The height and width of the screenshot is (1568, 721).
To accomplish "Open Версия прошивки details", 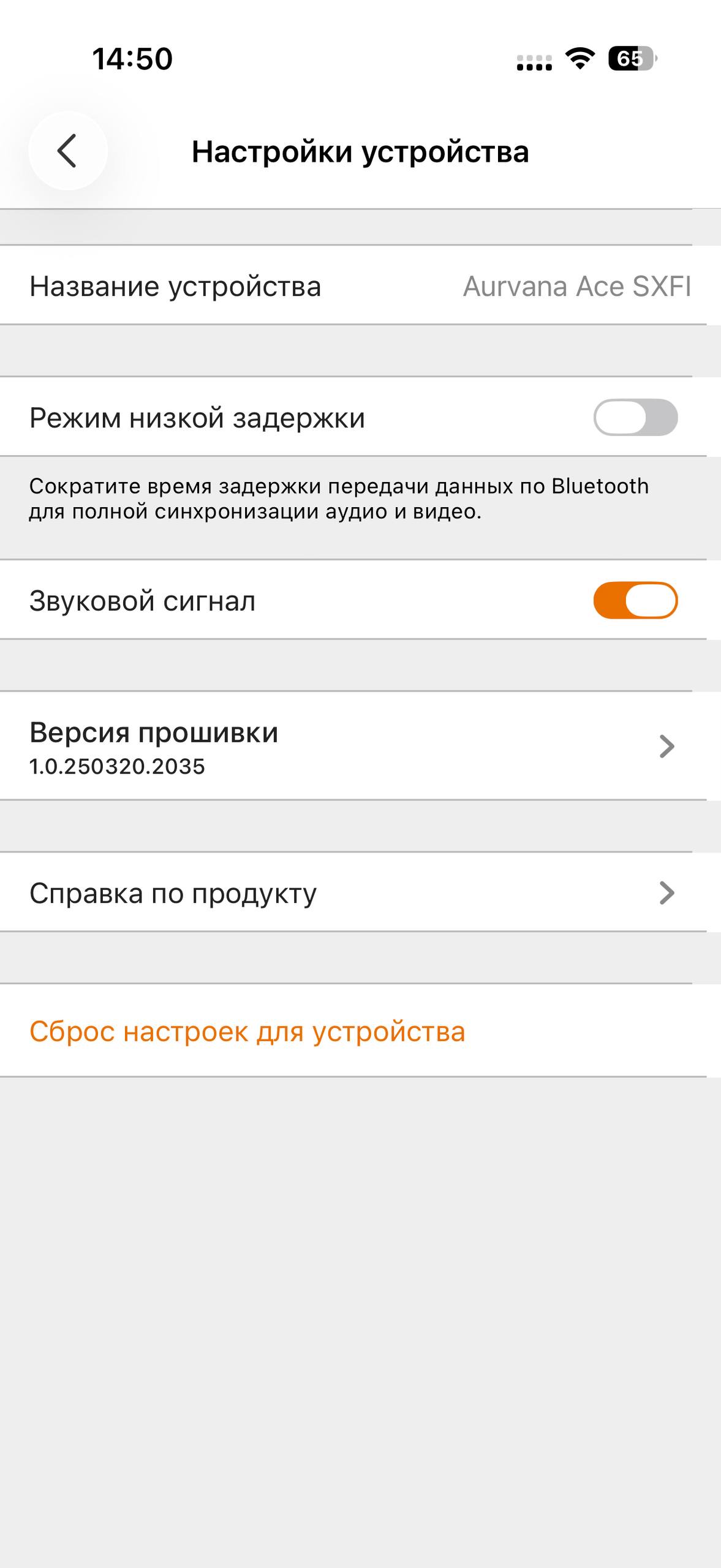I will pyautogui.click(x=360, y=746).
